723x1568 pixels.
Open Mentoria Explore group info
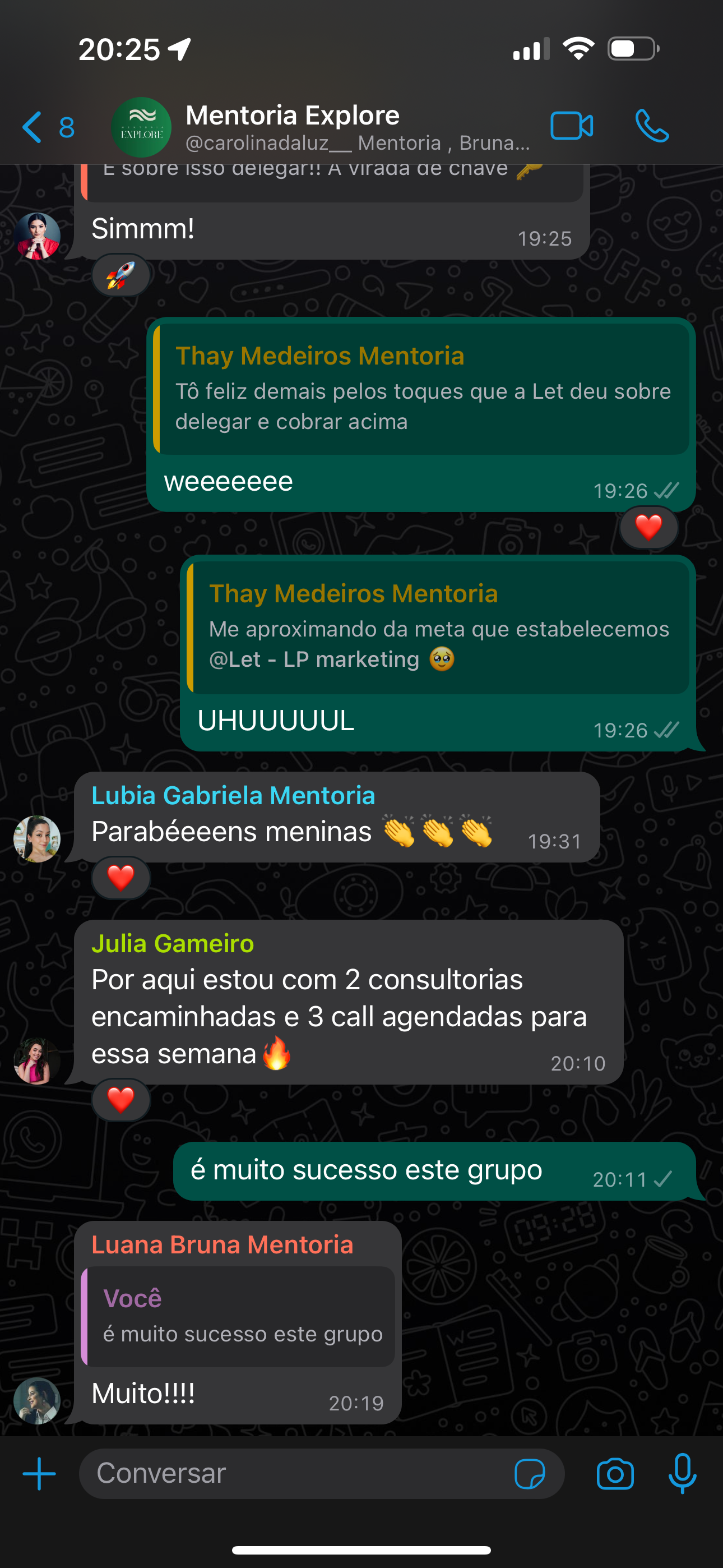356,127
